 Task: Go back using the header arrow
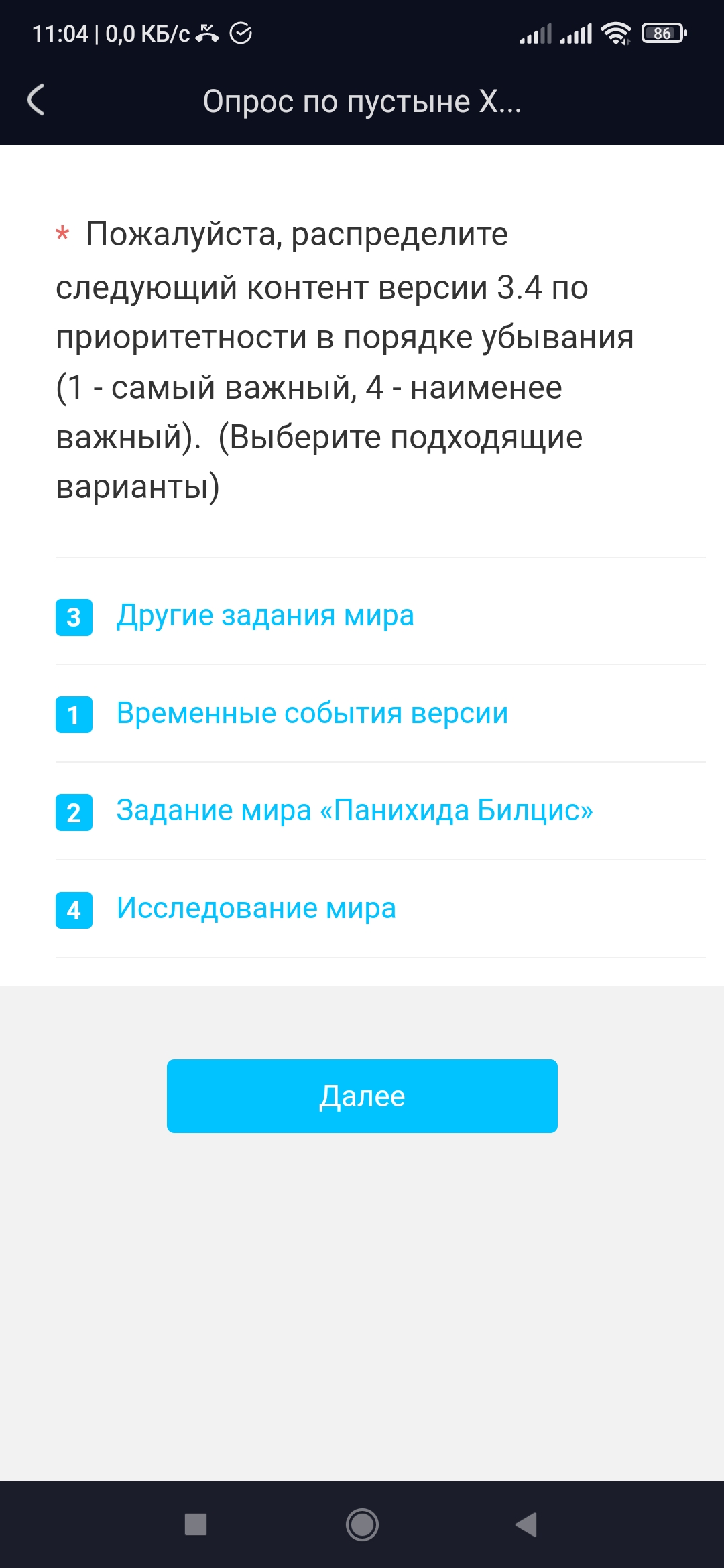[x=37, y=101]
